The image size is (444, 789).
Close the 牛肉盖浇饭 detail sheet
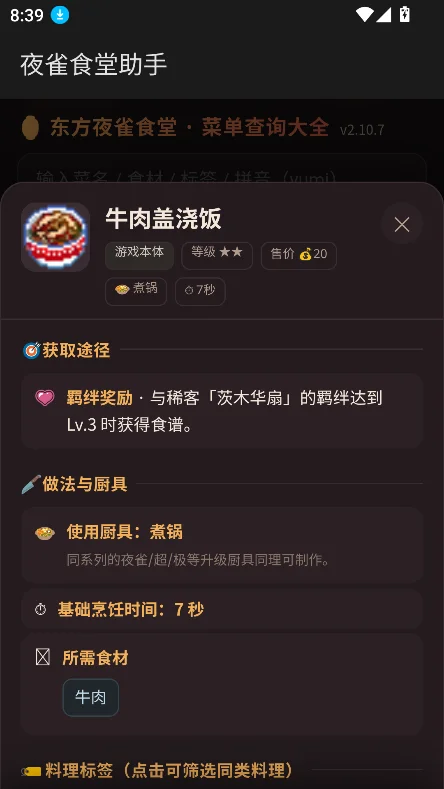coord(401,224)
